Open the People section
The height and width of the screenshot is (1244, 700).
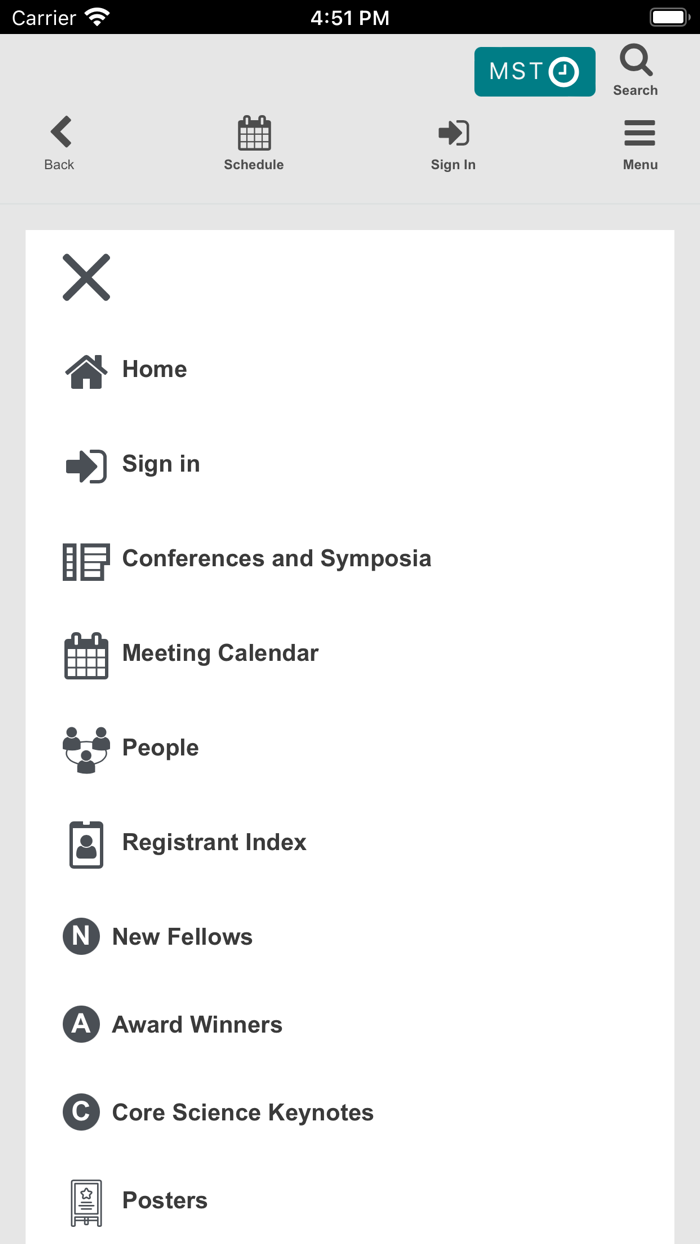[160, 748]
